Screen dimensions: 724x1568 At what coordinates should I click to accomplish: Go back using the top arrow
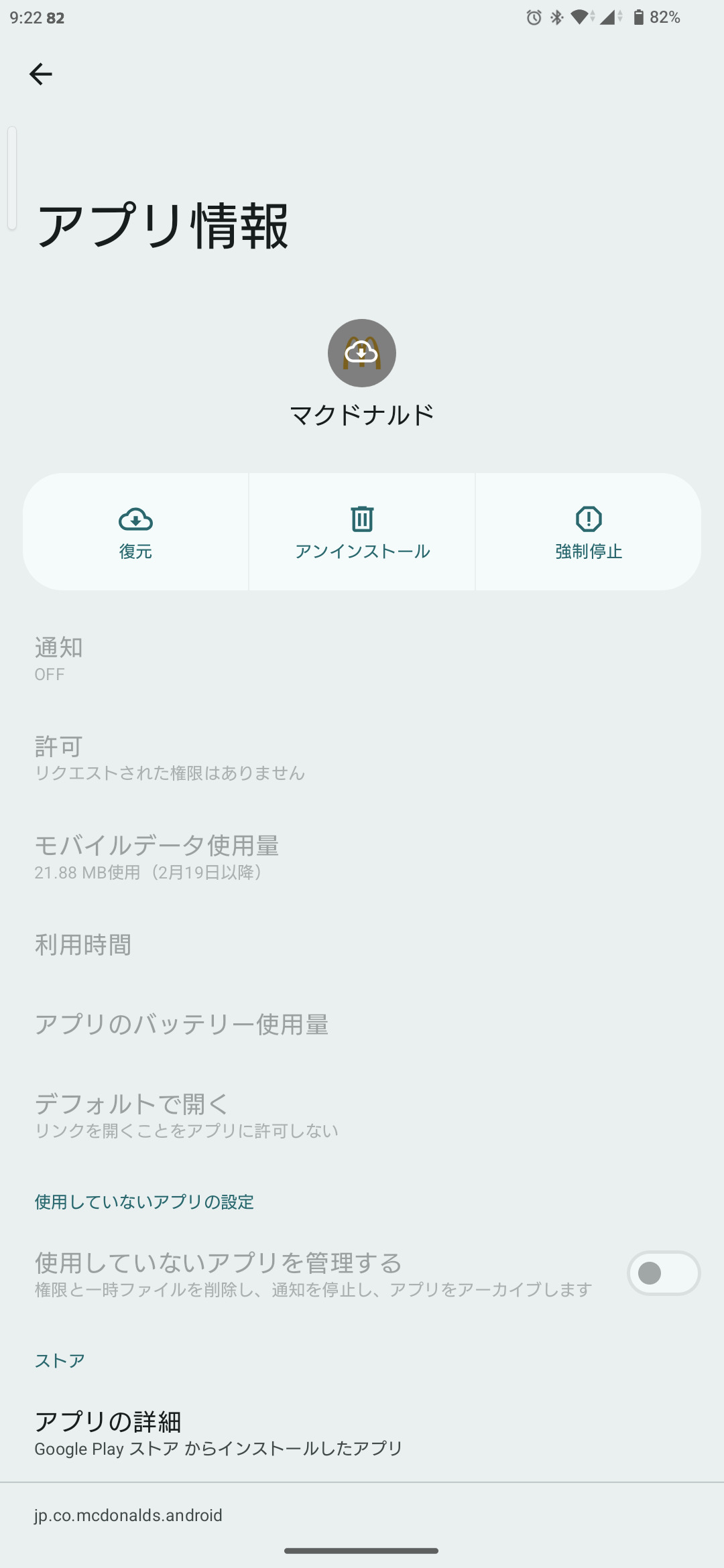(41, 74)
